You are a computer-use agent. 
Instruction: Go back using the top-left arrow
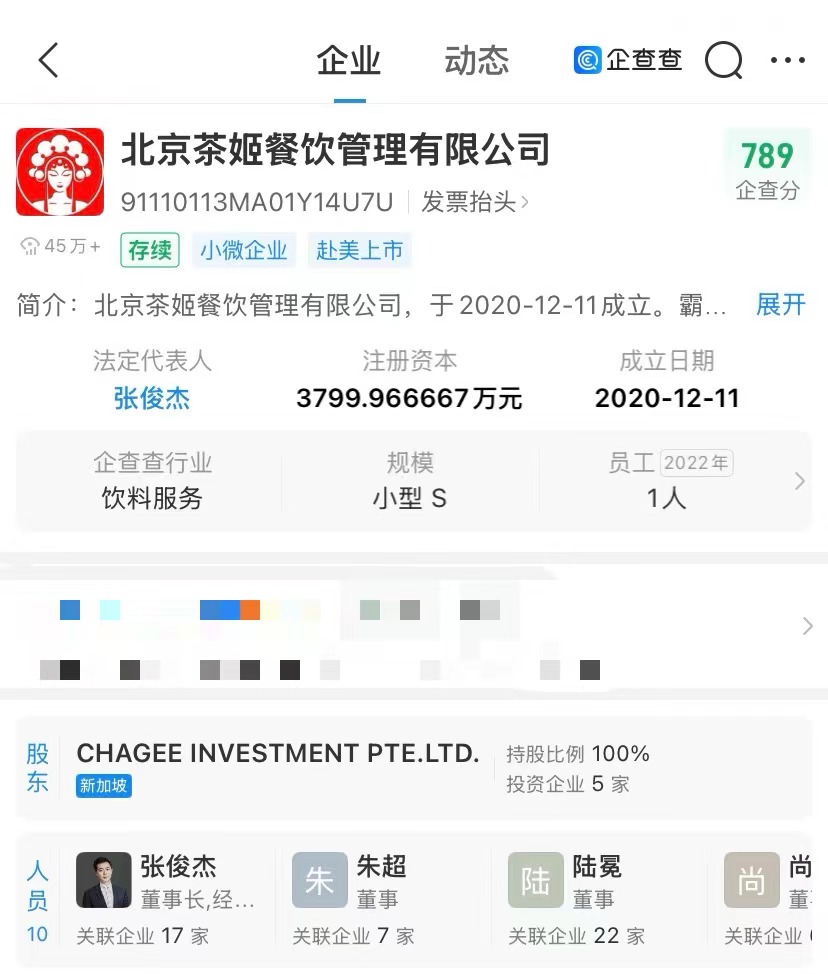tap(48, 60)
